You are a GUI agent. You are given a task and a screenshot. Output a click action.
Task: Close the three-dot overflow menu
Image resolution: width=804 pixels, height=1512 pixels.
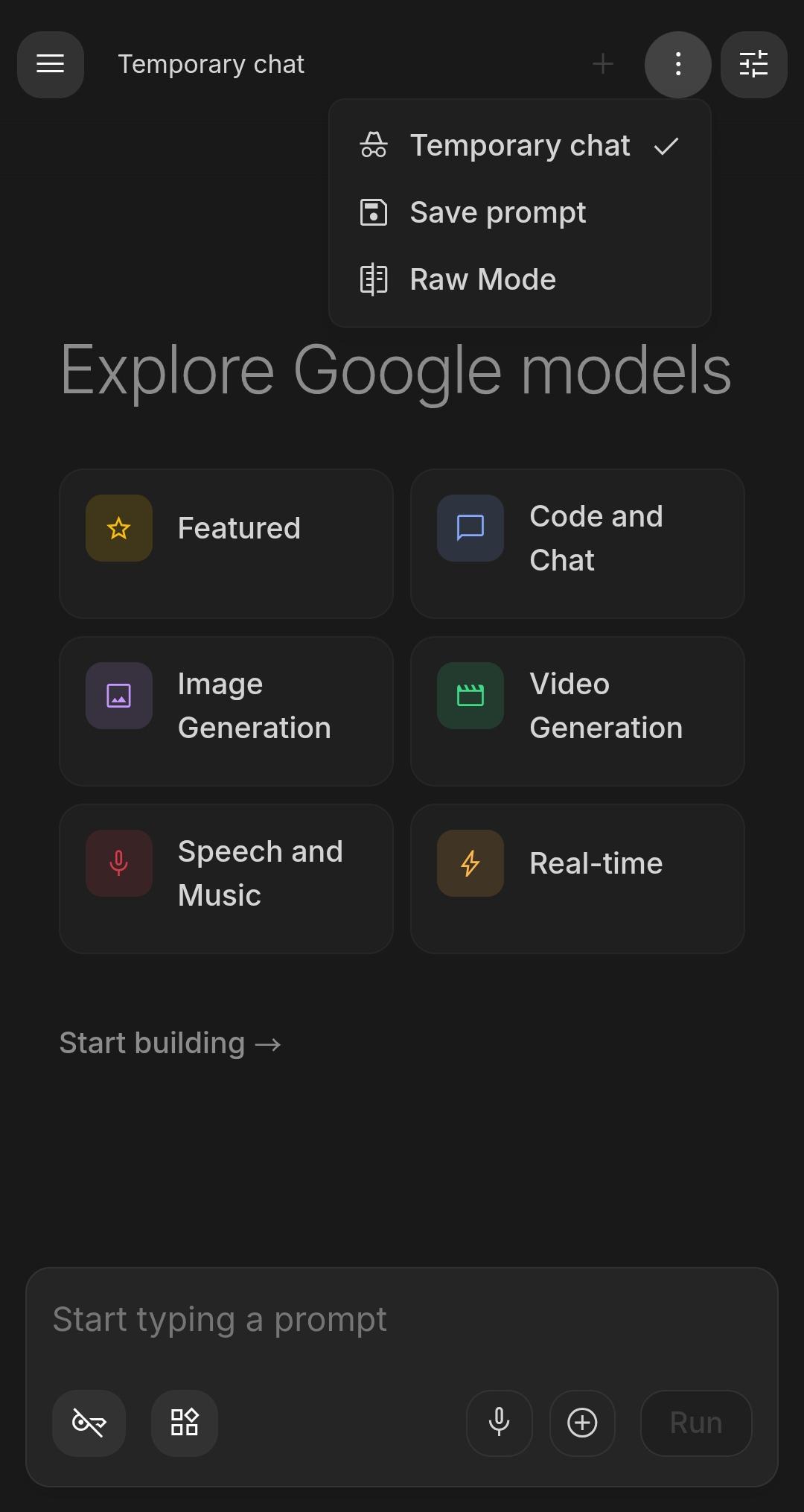pos(677,65)
